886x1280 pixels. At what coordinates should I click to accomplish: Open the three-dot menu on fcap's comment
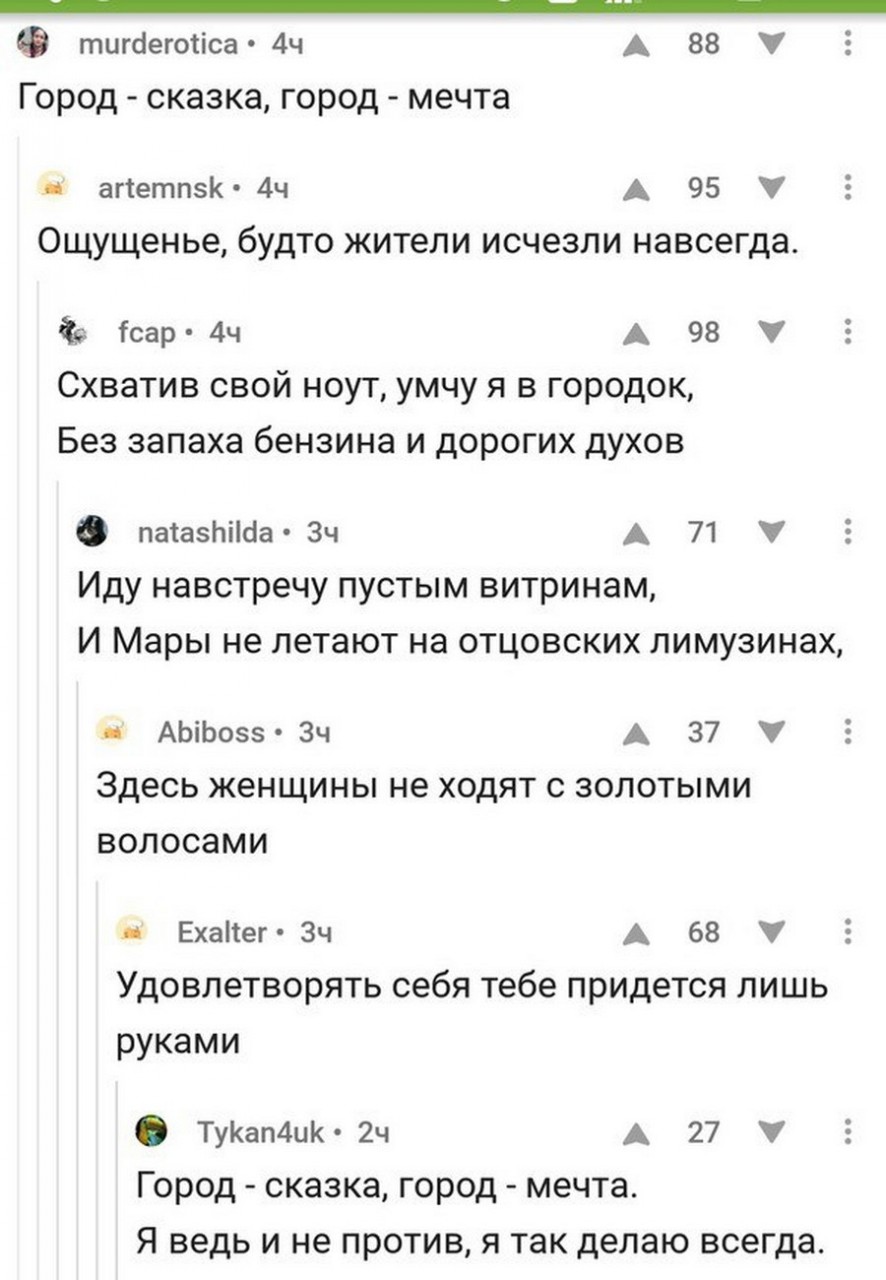click(x=845, y=332)
